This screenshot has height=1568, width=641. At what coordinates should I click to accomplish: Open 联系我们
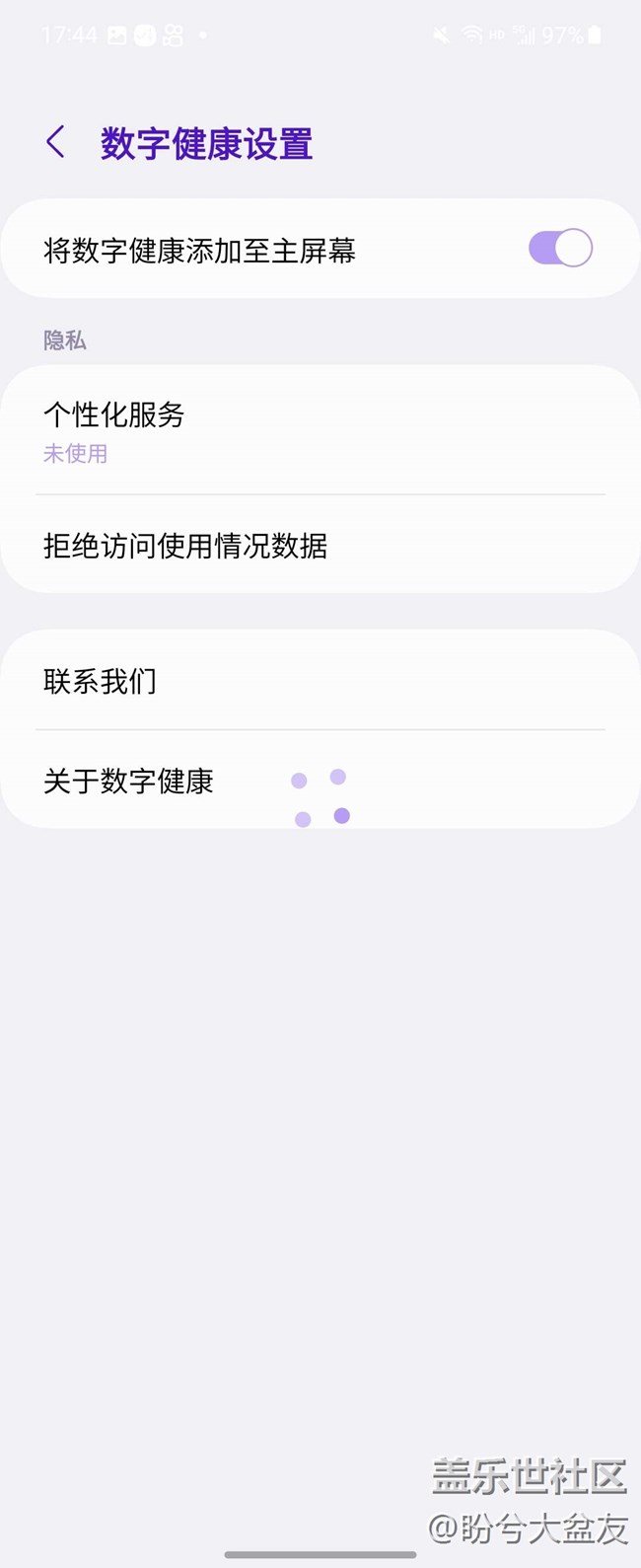pos(320,680)
